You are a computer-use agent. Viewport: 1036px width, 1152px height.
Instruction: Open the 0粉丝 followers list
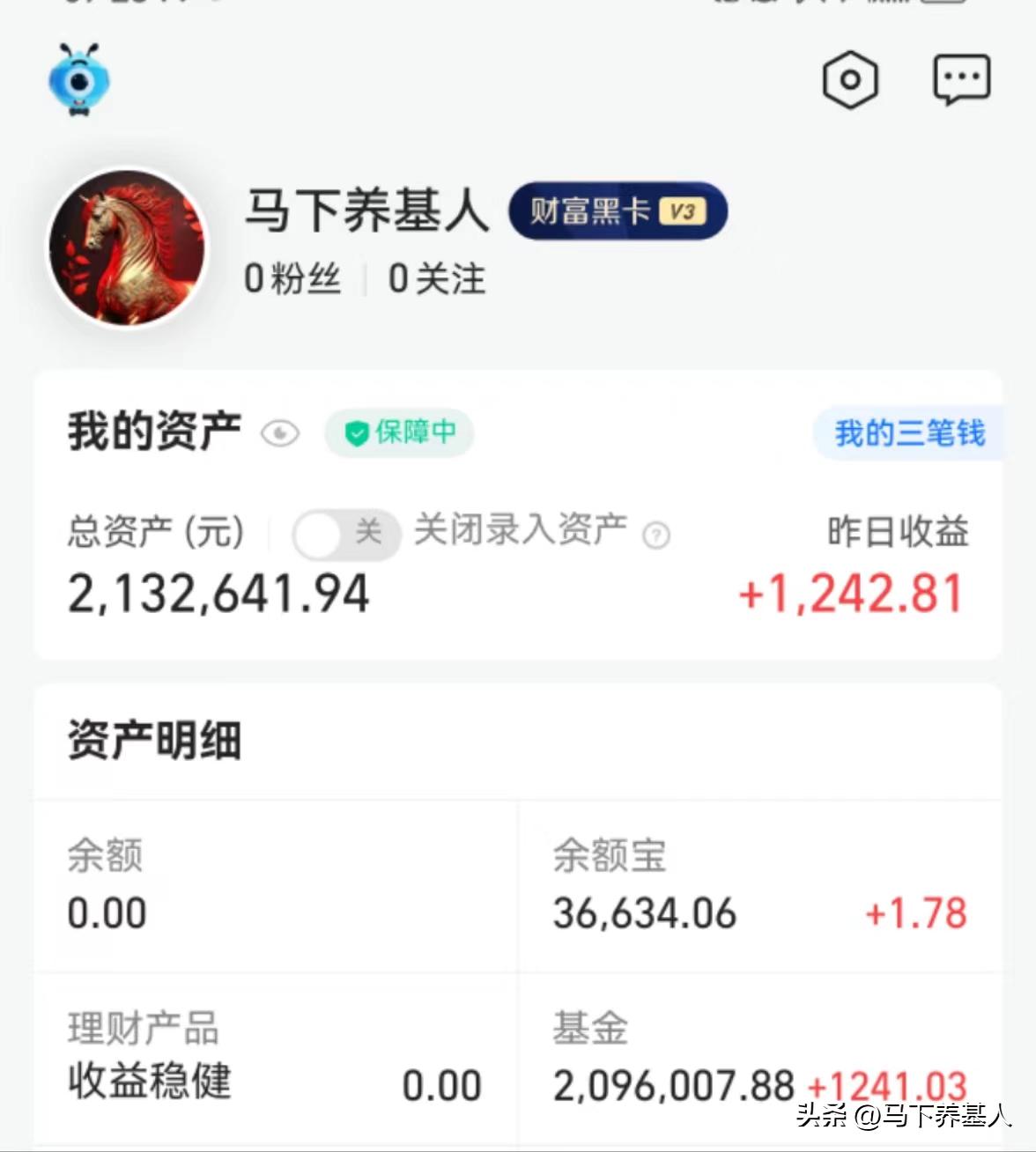click(x=293, y=279)
